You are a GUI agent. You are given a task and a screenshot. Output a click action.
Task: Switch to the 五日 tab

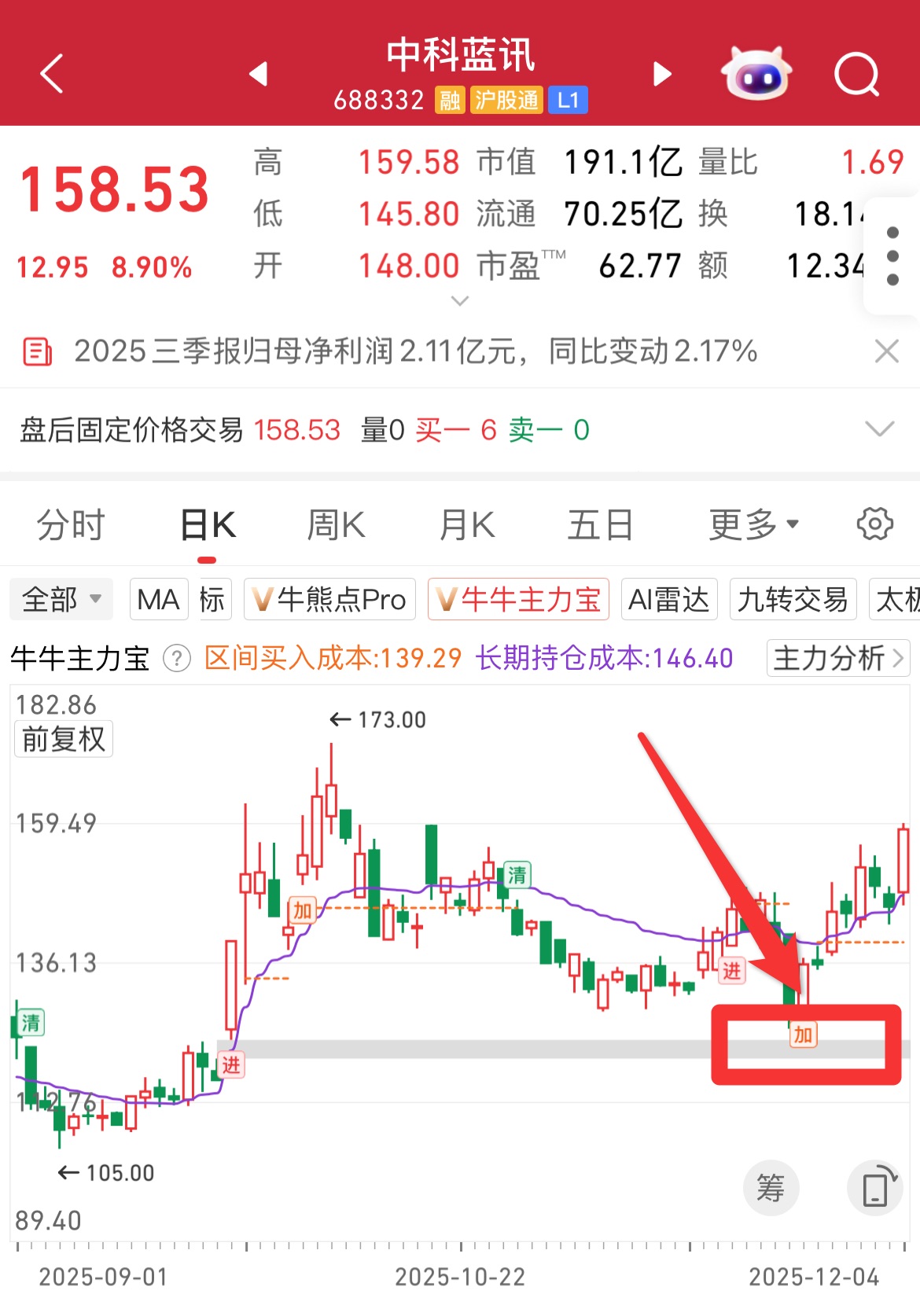600,525
